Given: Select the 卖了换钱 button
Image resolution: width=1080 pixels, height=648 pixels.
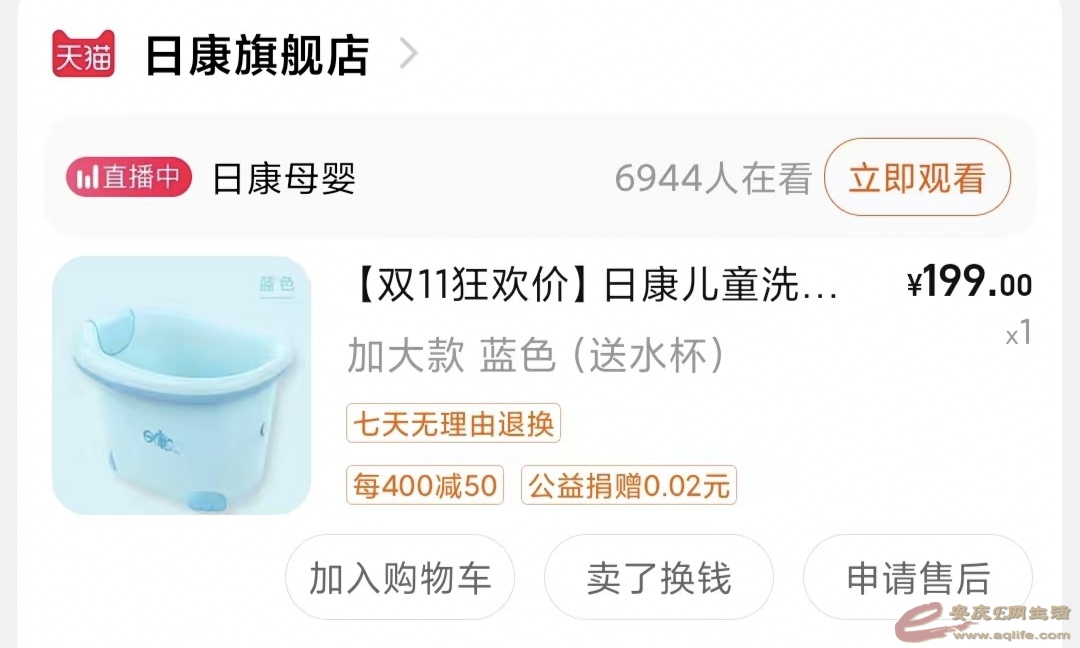Looking at the screenshot, I should [x=658, y=578].
